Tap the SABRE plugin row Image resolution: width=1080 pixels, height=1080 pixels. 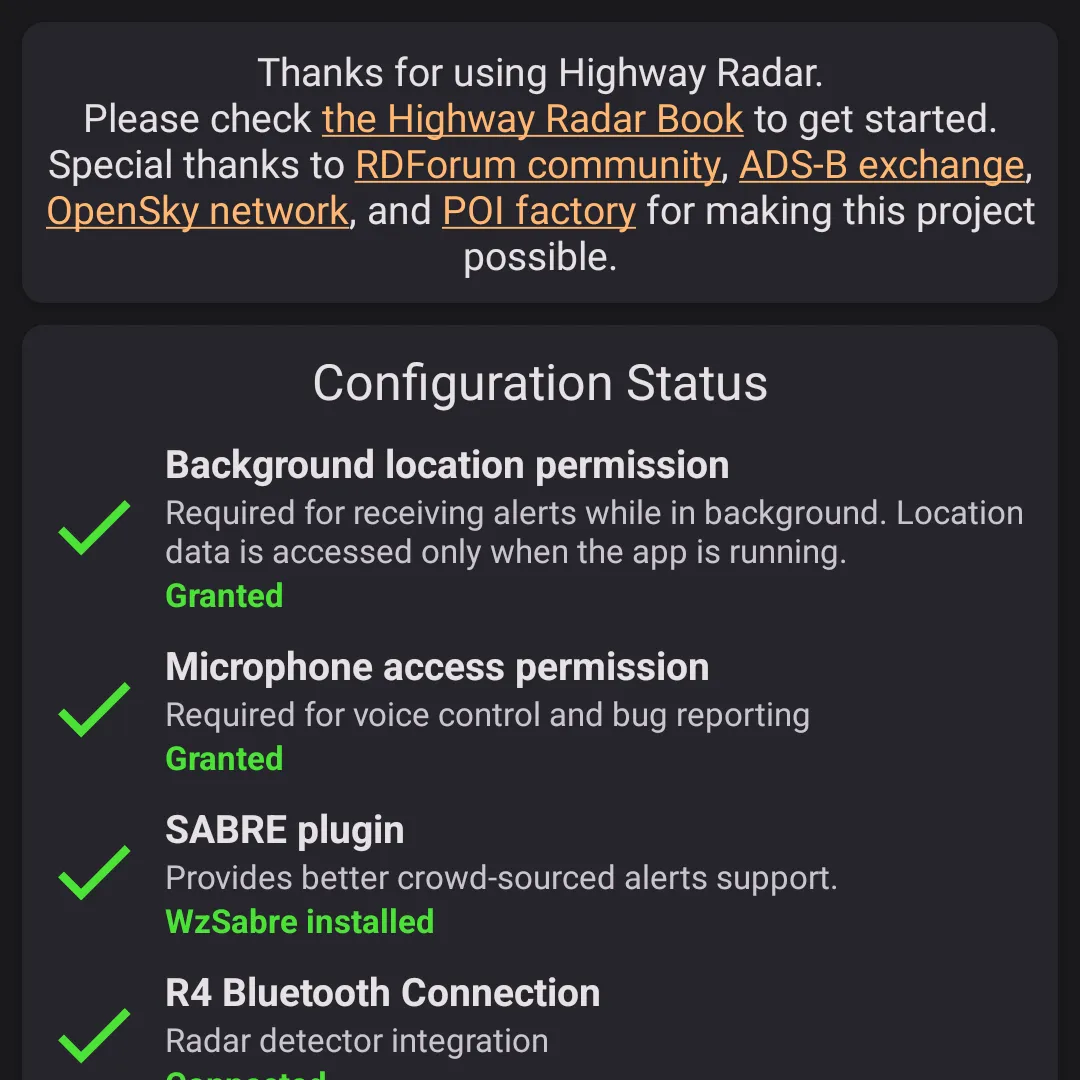(x=540, y=874)
